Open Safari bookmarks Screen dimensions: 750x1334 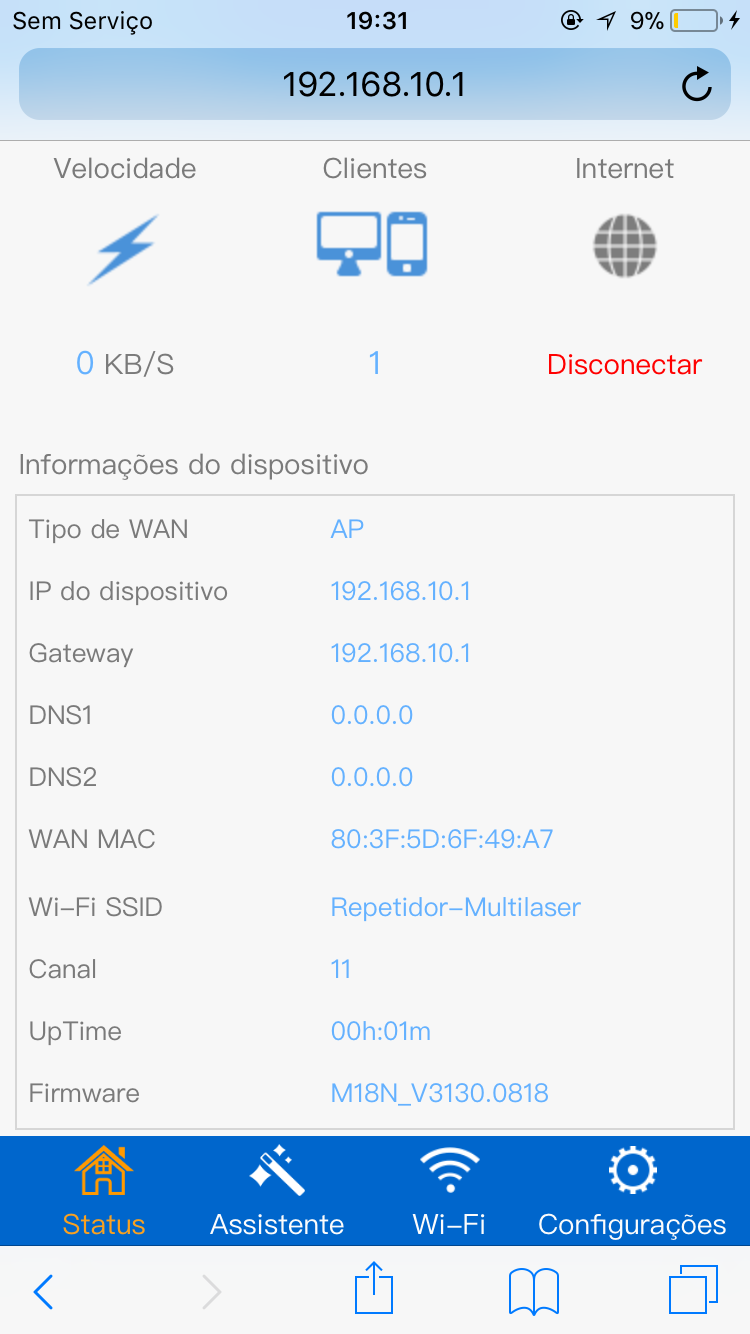(534, 1292)
